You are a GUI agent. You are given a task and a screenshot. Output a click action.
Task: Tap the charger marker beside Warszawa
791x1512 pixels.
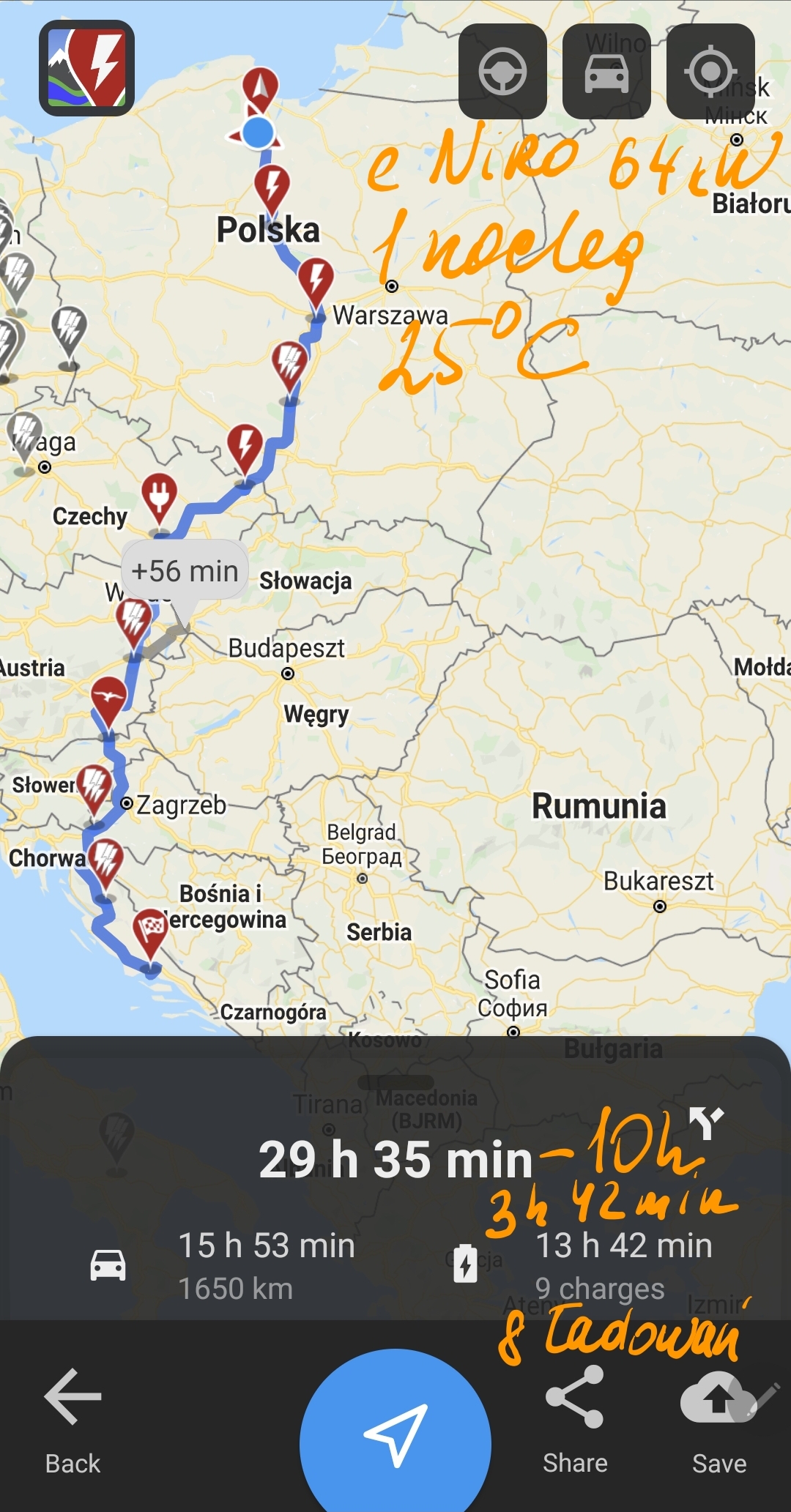point(316,282)
